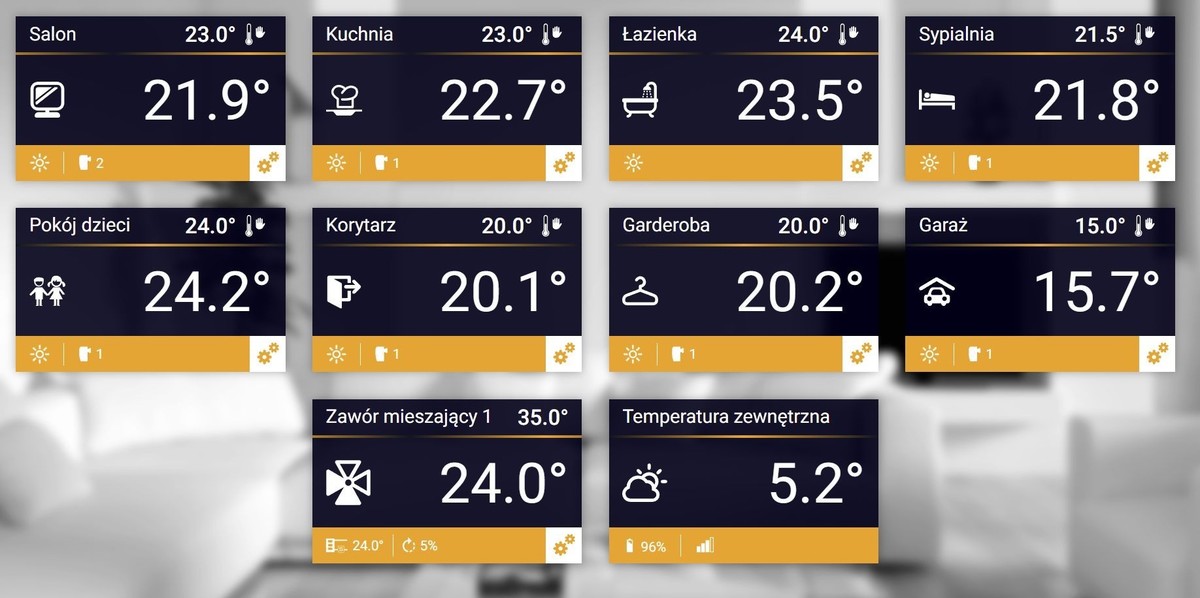Open settings gear on Sypialnia tile
Screen dimensions: 1200x598
coord(1157,163)
